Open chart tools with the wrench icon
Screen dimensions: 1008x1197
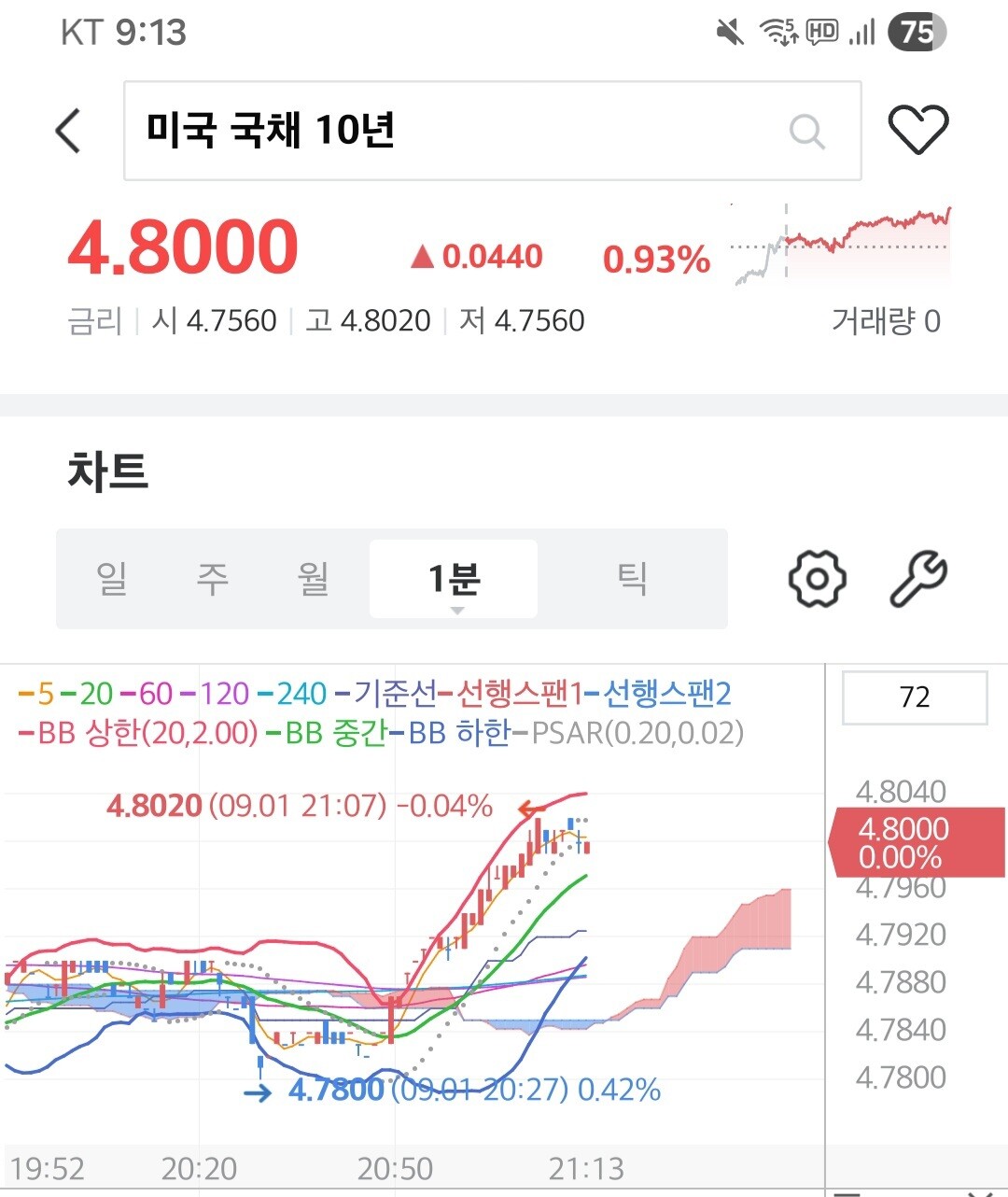pos(918,579)
